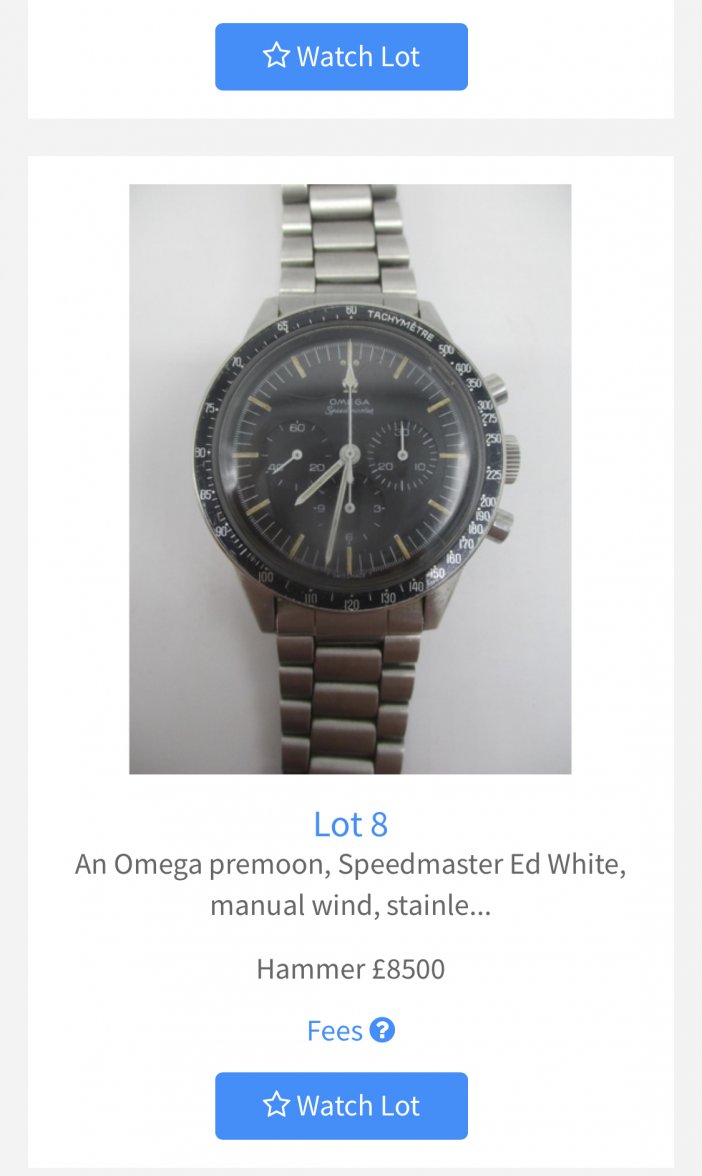
Task: Tap Watch Lot in the card above Lot 8
Action: [341, 57]
